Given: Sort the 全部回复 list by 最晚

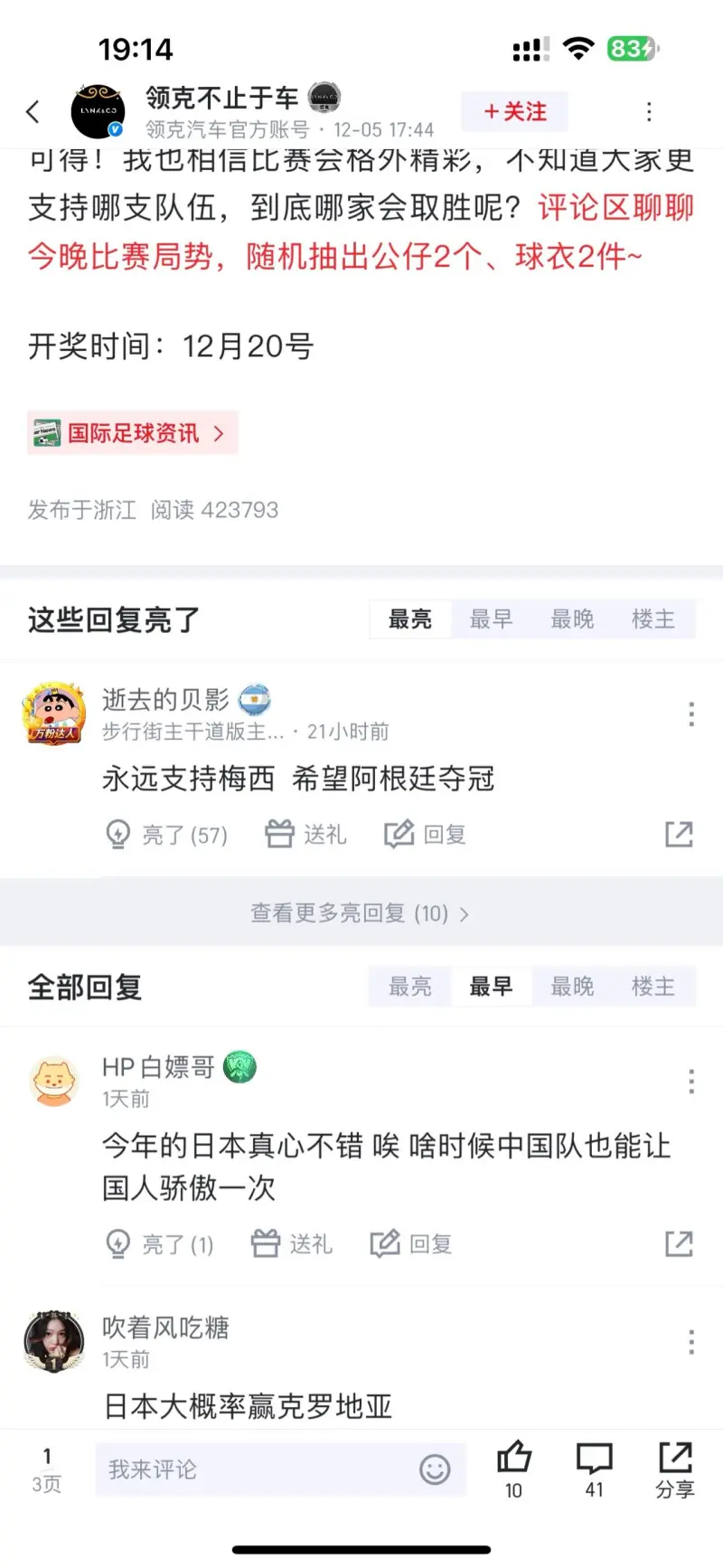Looking at the screenshot, I should click(572, 987).
